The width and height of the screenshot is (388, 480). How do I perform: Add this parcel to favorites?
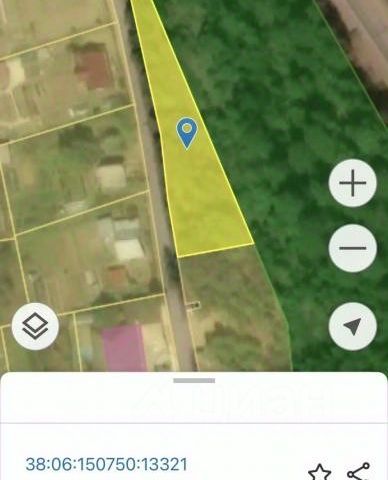pyautogui.click(x=319, y=472)
